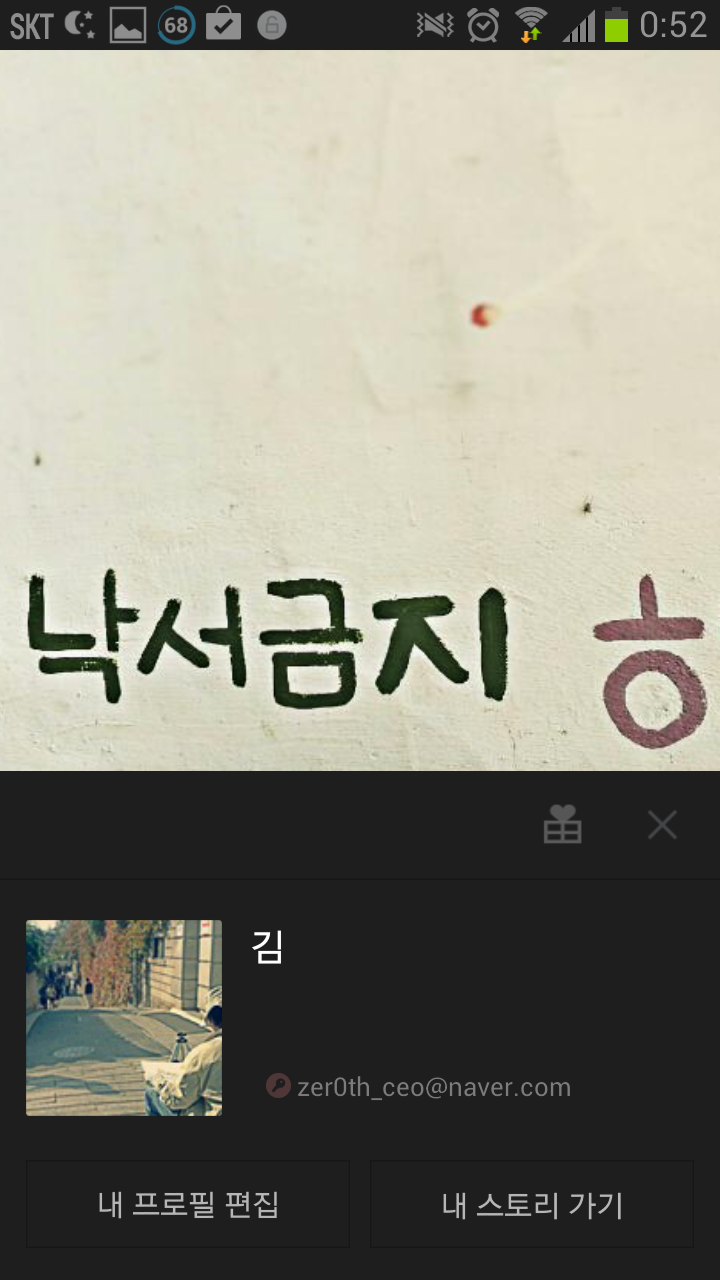Close the profile popup

(x=662, y=825)
